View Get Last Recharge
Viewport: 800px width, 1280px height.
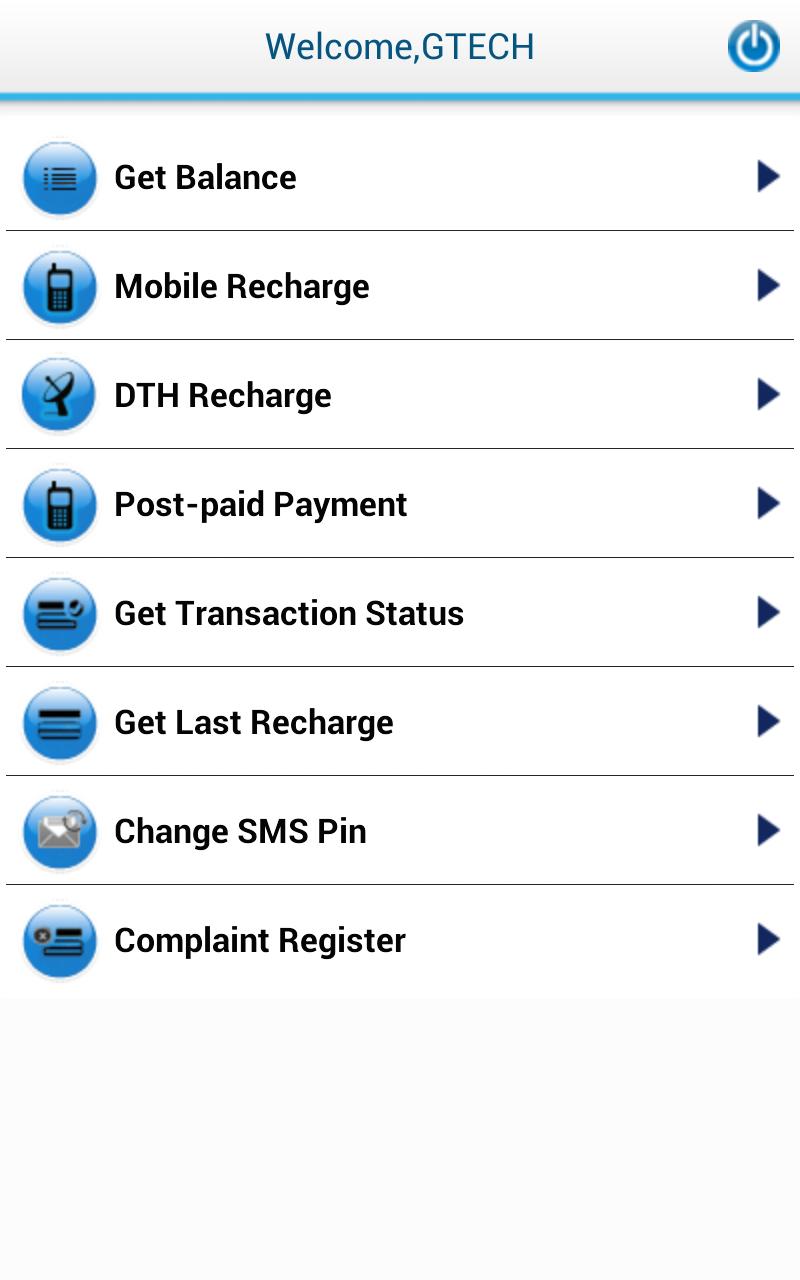click(x=400, y=722)
